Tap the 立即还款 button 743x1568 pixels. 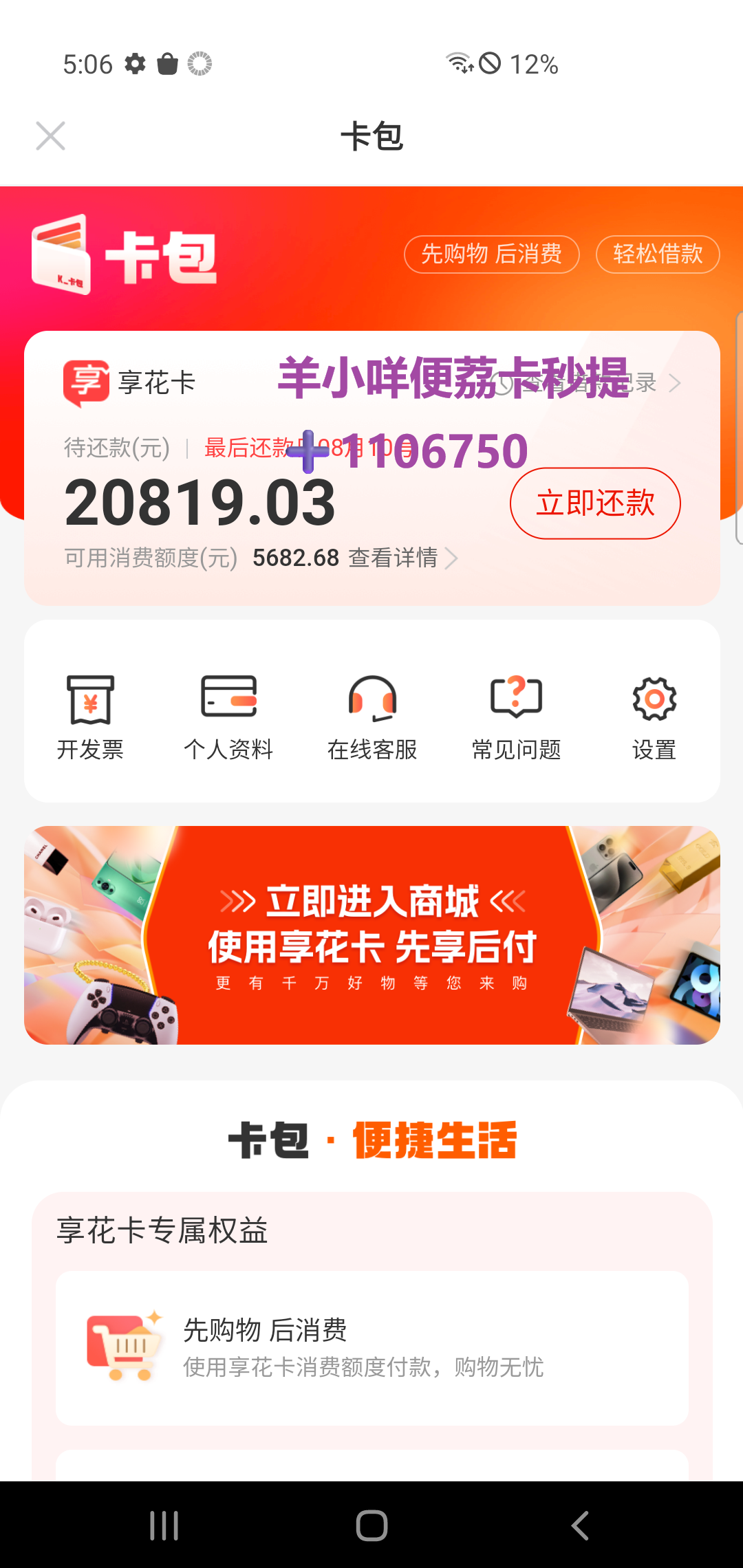click(x=595, y=503)
